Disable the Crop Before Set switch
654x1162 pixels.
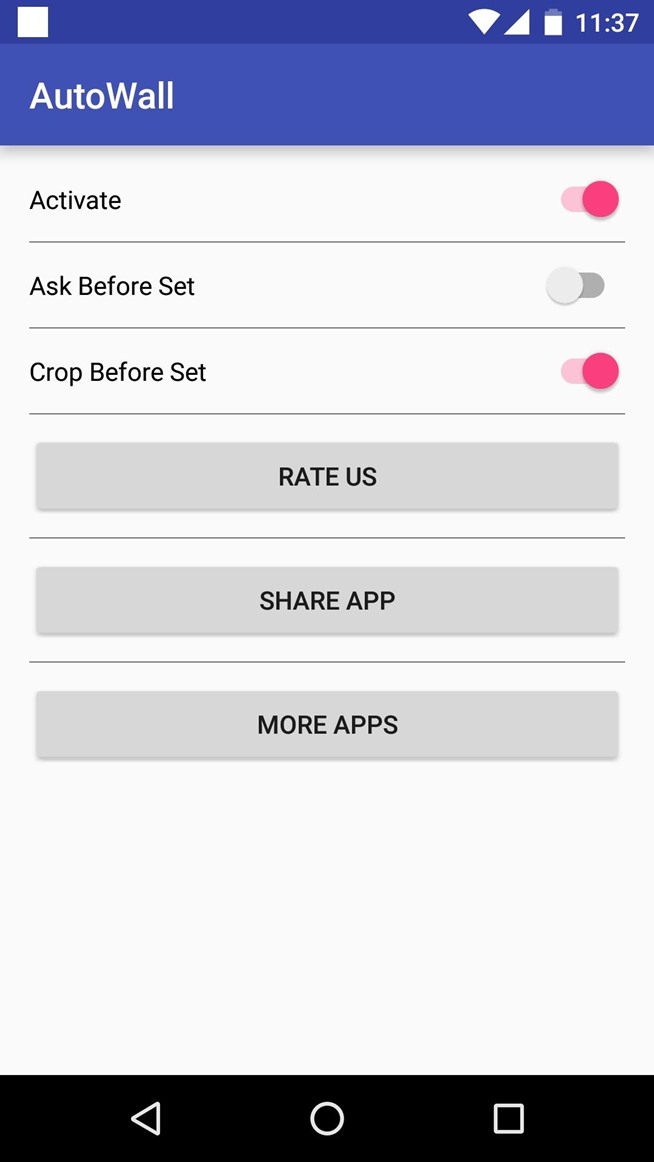(x=590, y=371)
